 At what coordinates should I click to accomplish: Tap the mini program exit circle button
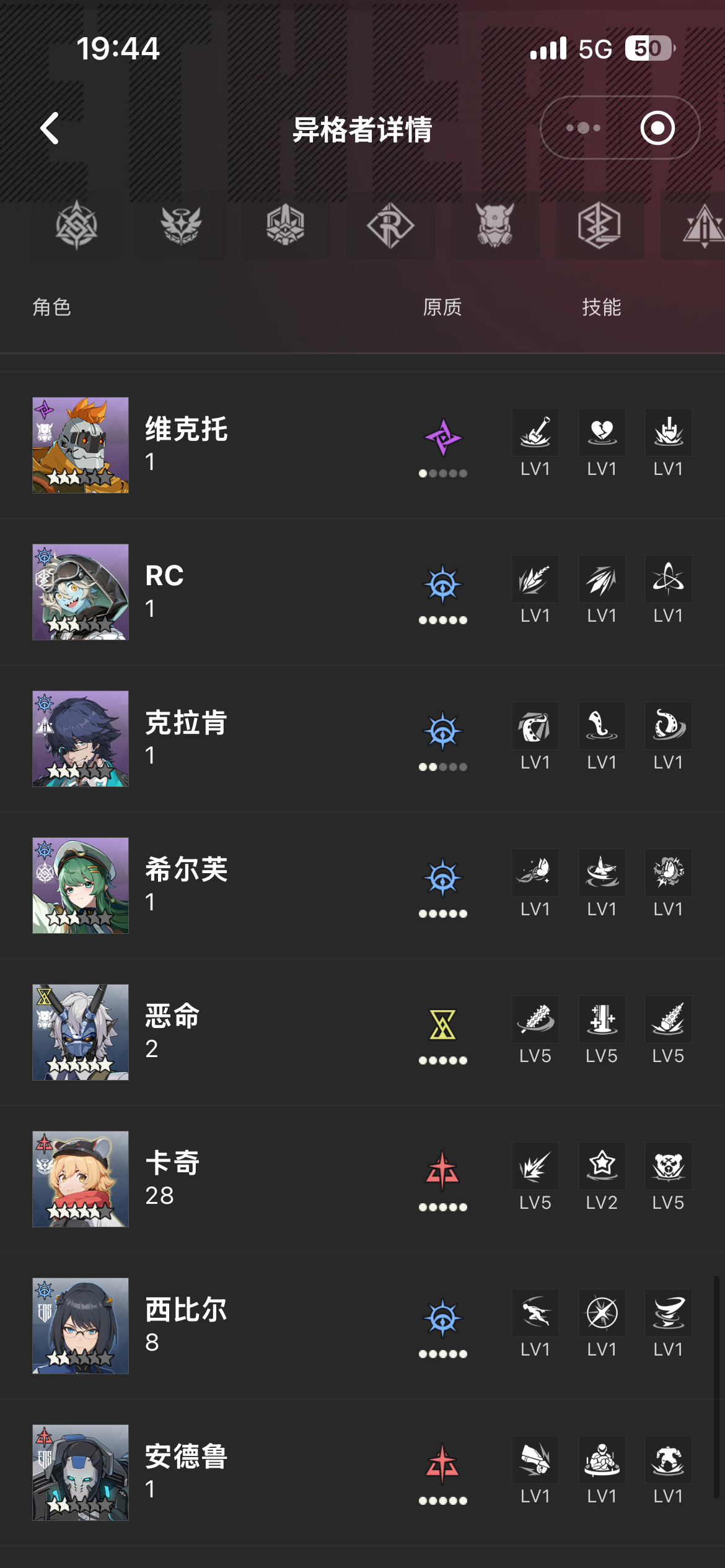pos(657,127)
